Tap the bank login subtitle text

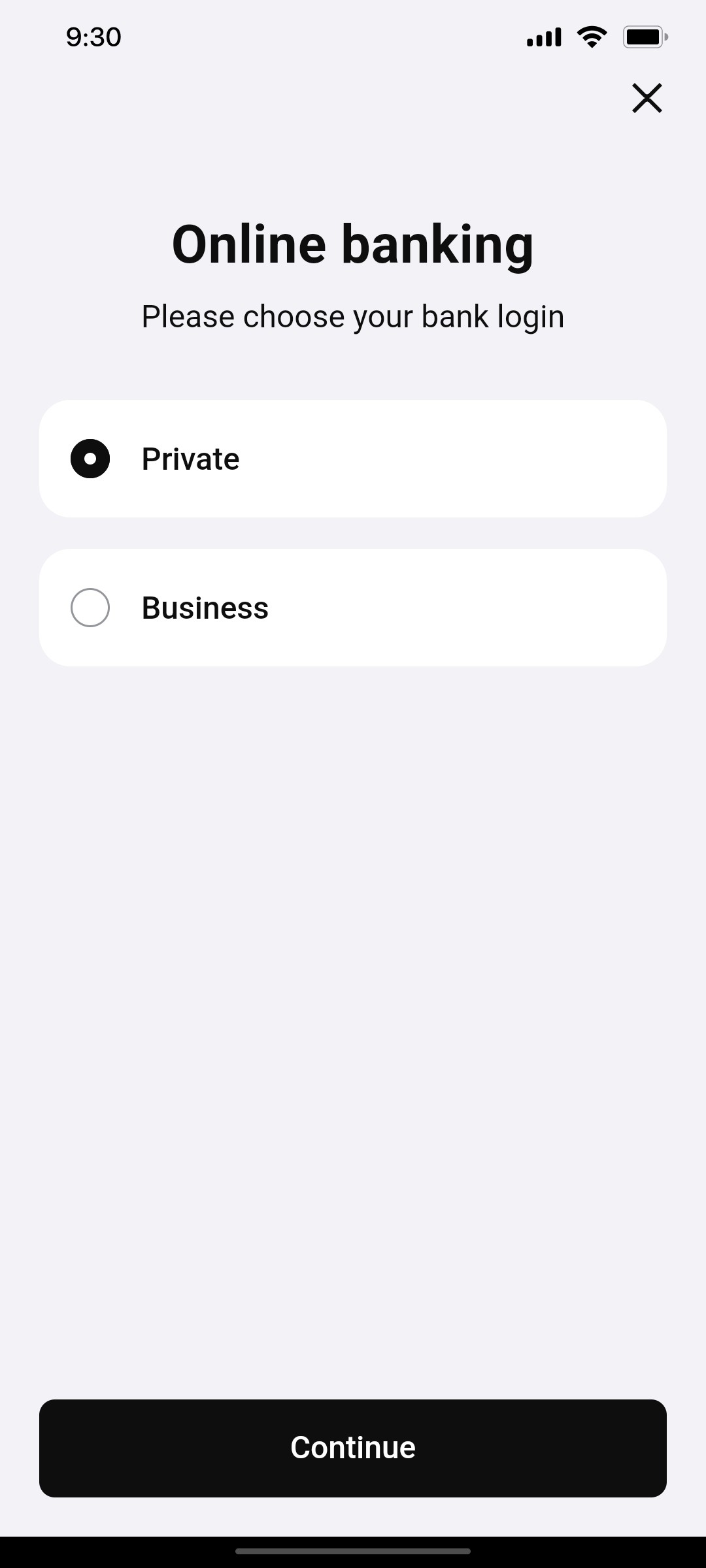click(x=353, y=316)
